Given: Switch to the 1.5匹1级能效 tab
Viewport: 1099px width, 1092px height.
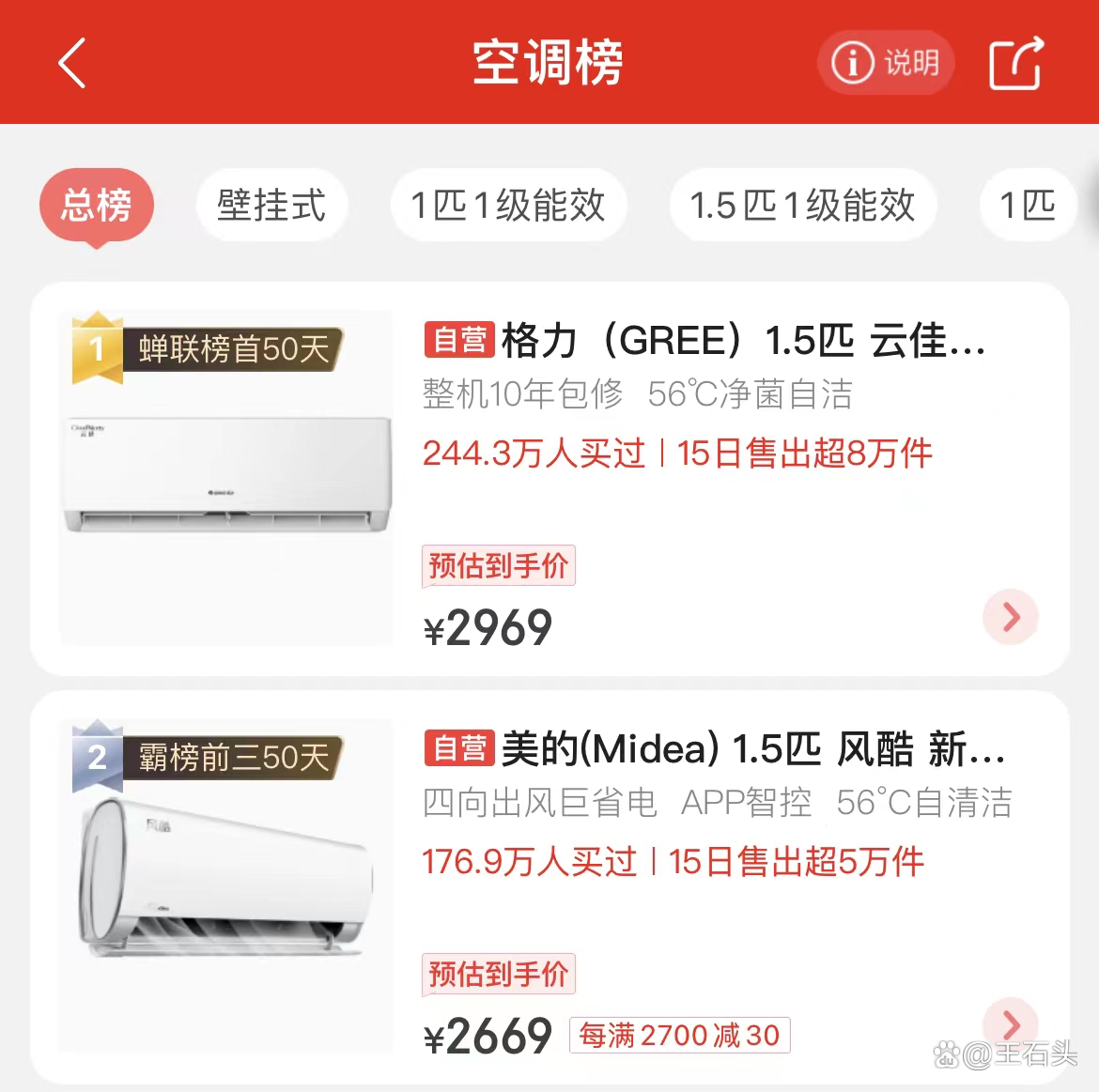Looking at the screenshot, I should [x=802, y=205].
